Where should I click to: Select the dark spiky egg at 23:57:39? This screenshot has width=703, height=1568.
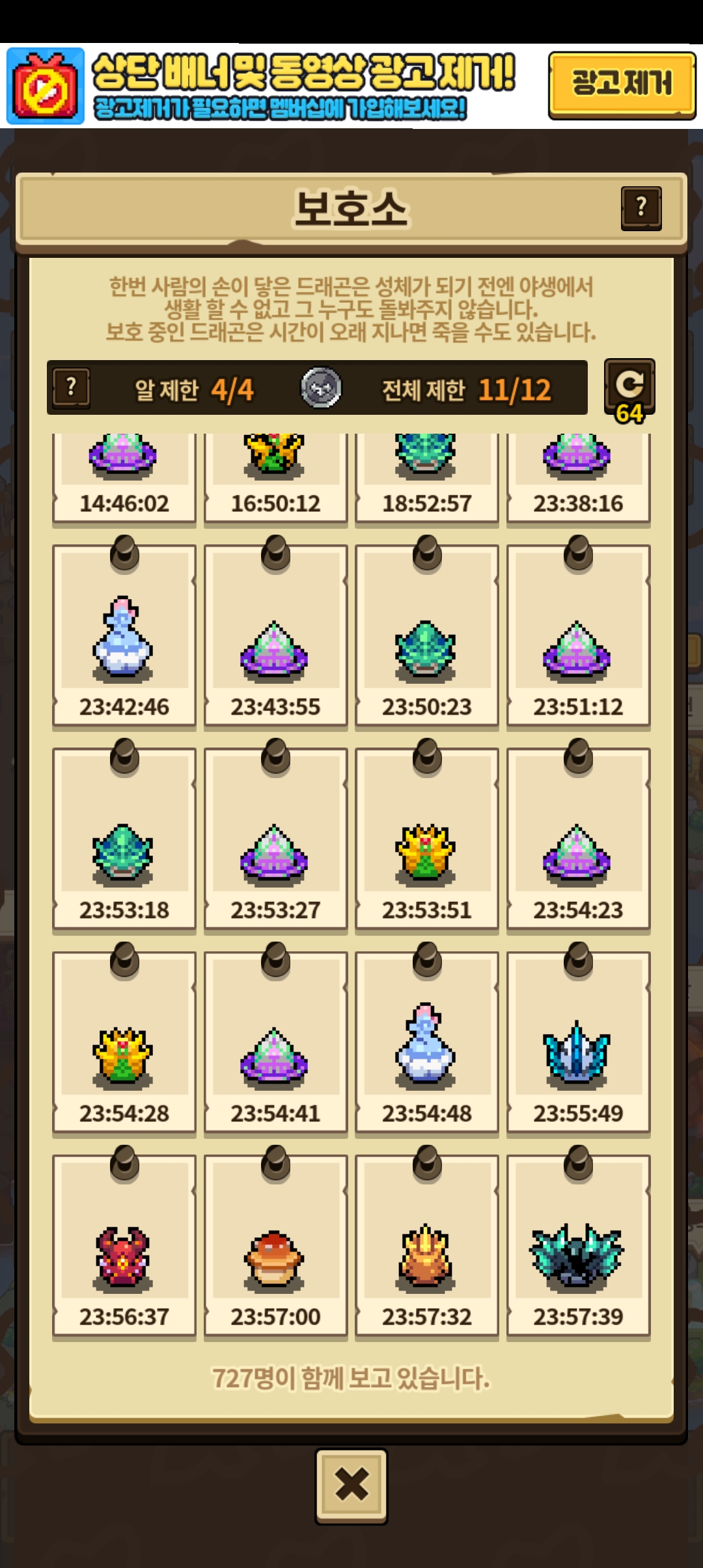click(x=578, y=1245)
